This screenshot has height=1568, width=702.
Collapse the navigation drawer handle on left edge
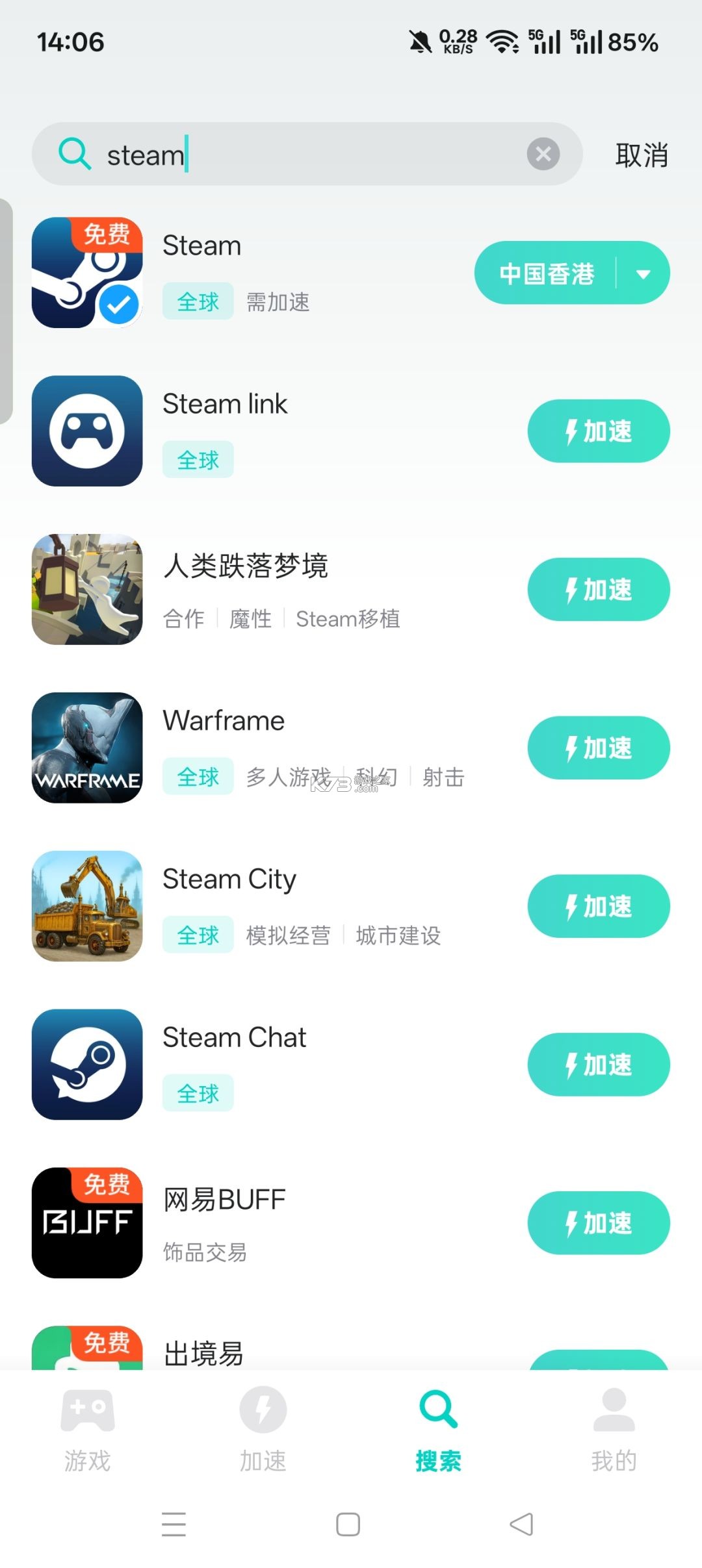(5, 309)
